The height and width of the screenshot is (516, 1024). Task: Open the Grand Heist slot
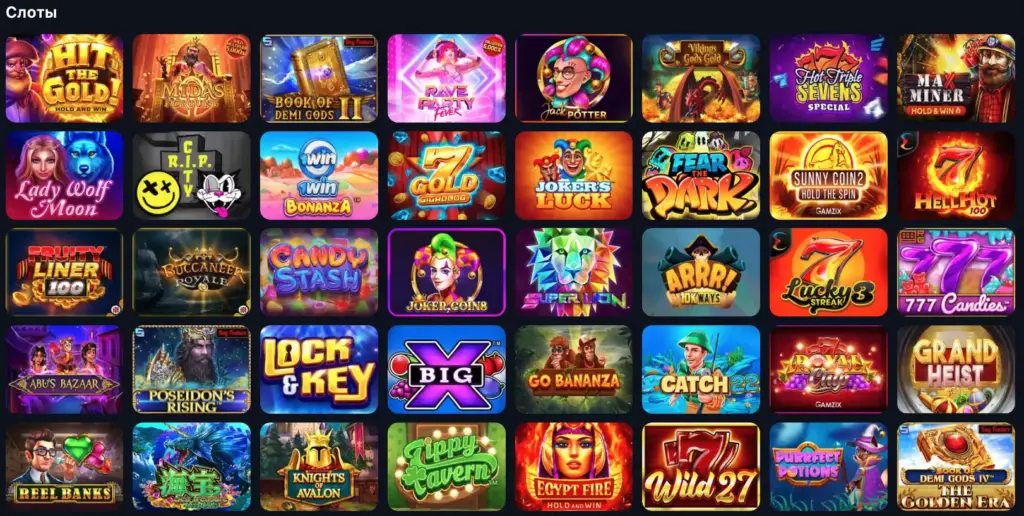[956, 369]
